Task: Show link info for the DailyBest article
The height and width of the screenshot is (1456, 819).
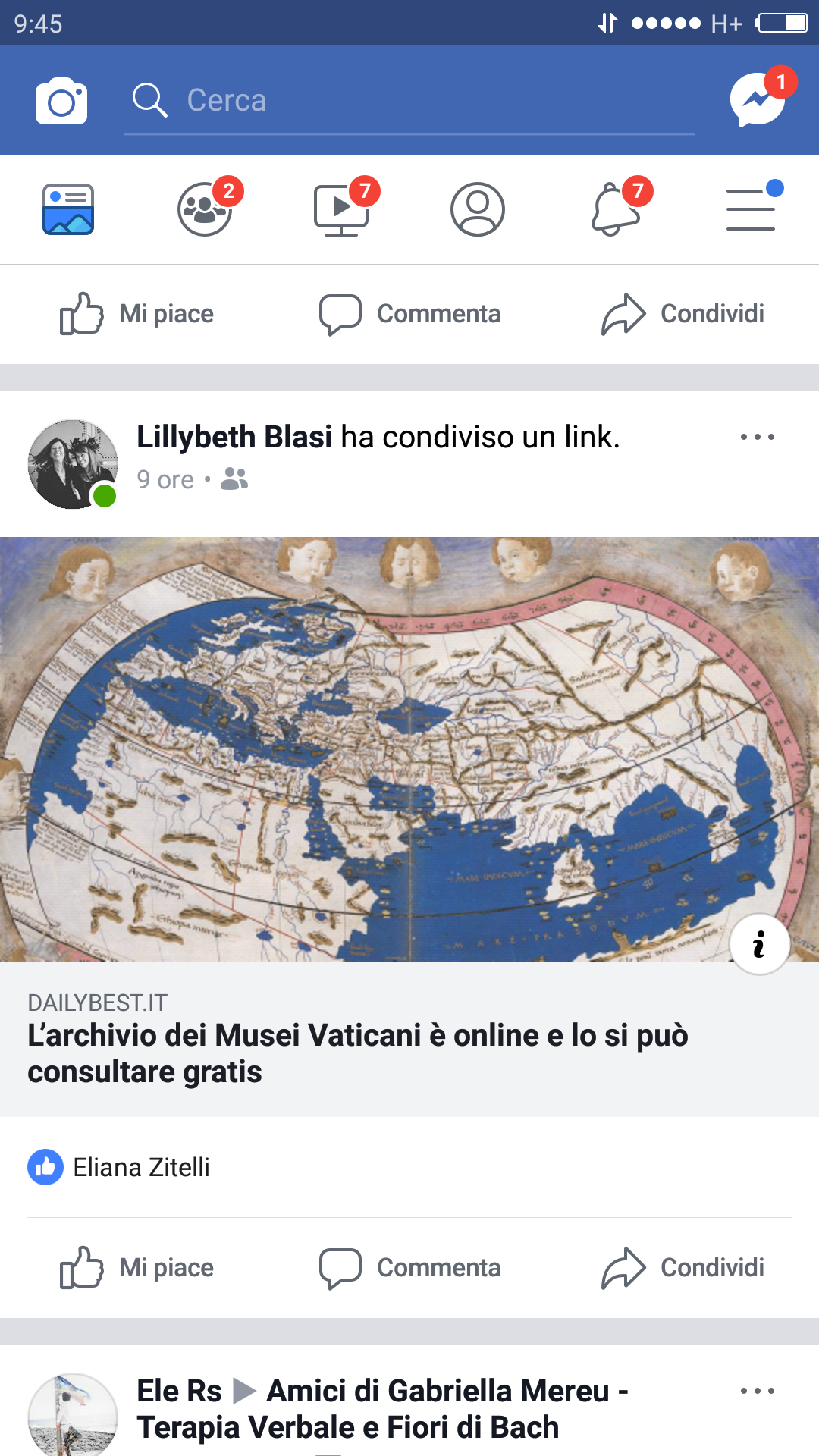Action: [x=759, y=945]
